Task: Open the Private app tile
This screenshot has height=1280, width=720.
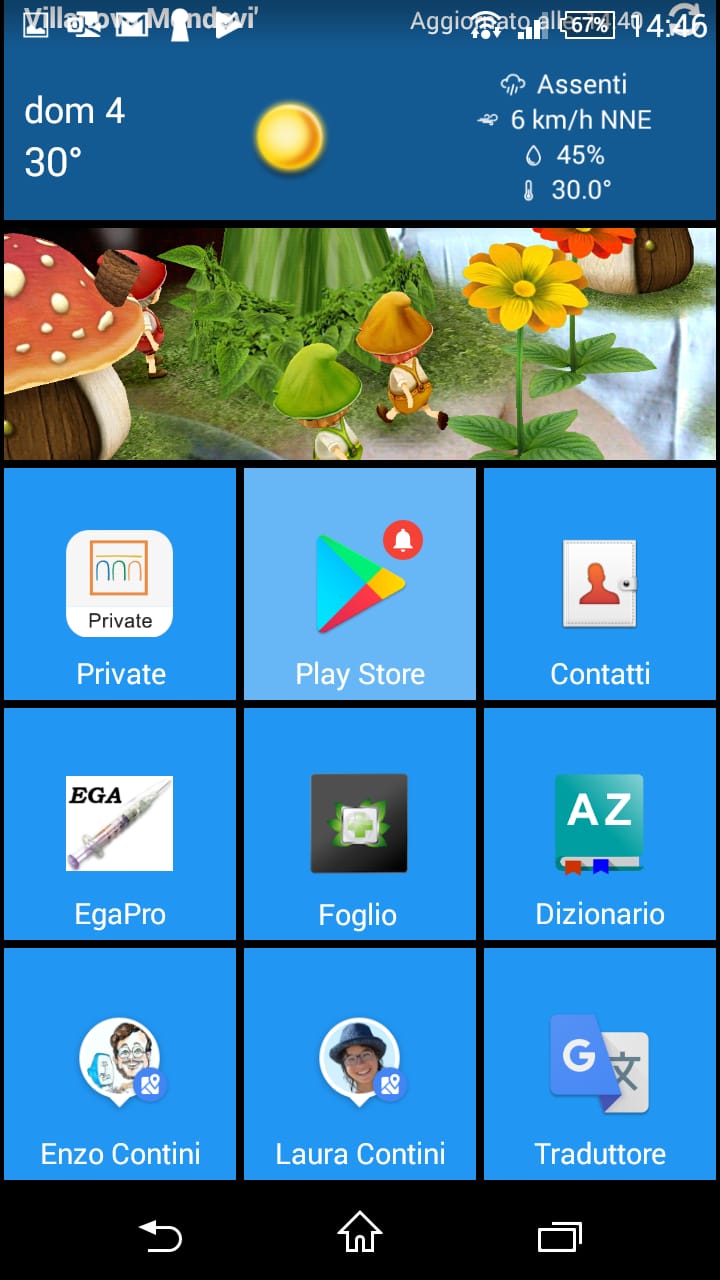Action: click(x=120, y=585)
